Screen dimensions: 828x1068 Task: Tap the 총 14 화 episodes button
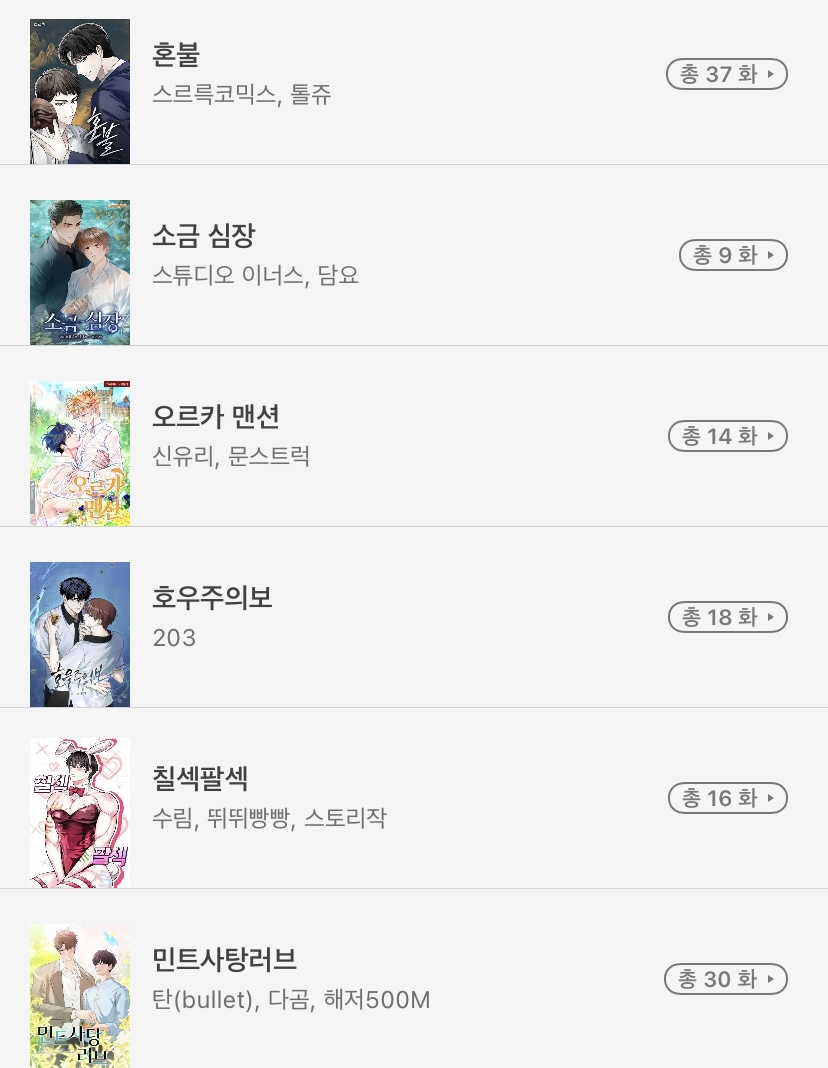point(727,436)
